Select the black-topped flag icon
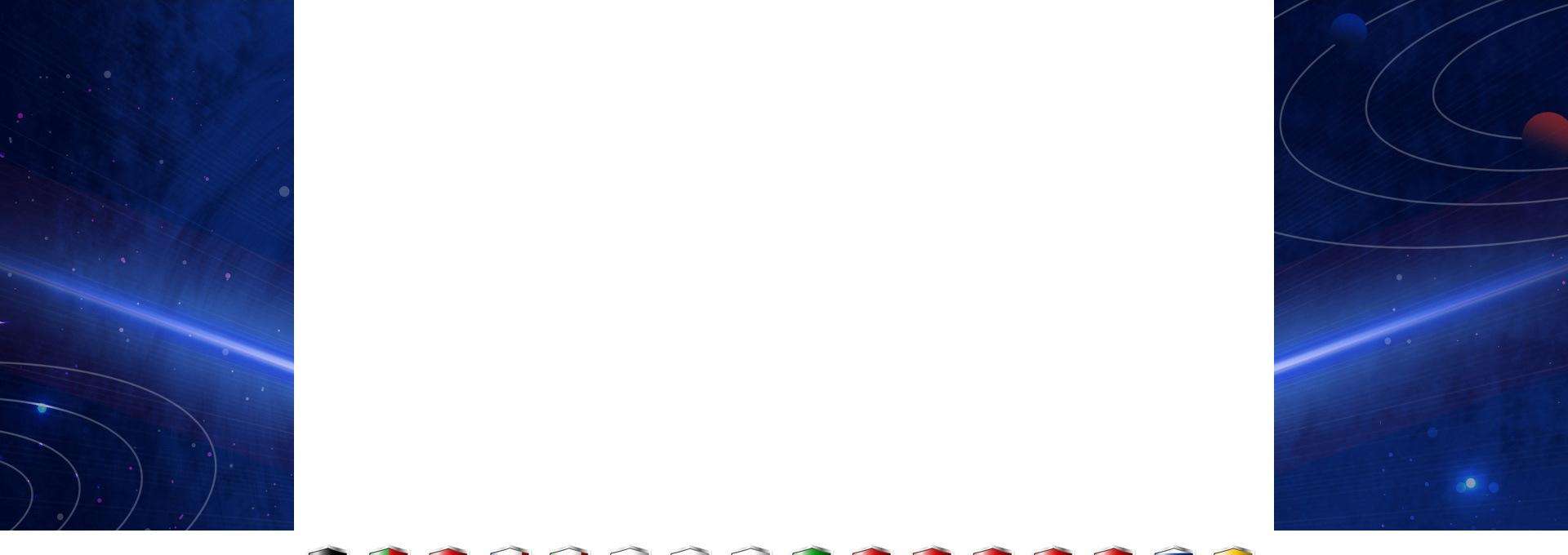The width and height of the screenshot is (1568, 555). tap(327, 551)
